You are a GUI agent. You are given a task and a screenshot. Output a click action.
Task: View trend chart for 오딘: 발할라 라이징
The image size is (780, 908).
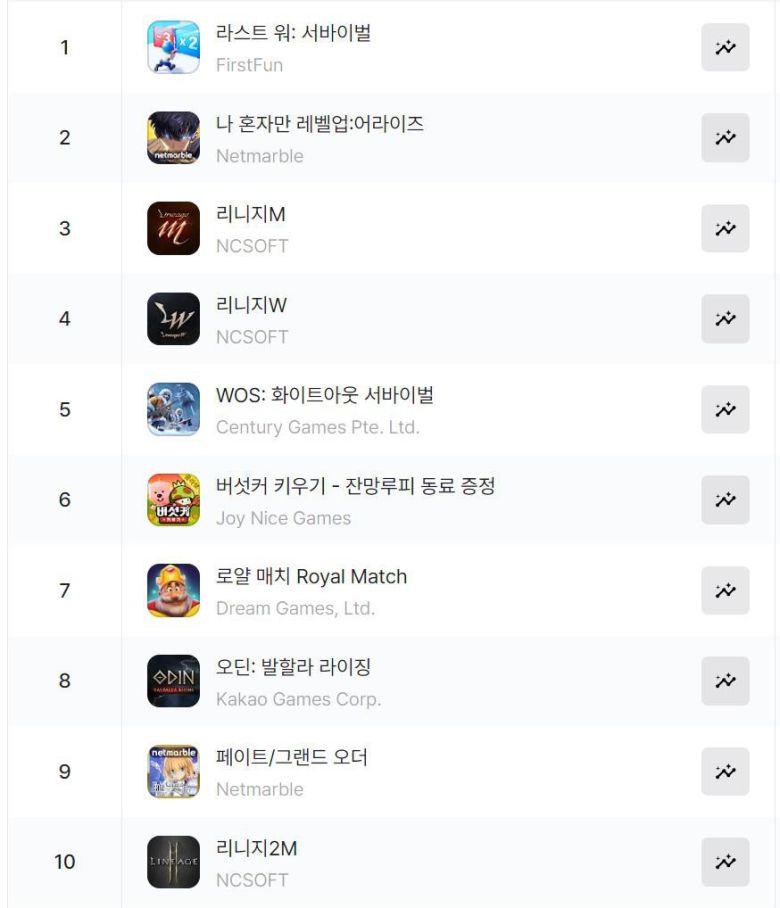pos(725,681)
